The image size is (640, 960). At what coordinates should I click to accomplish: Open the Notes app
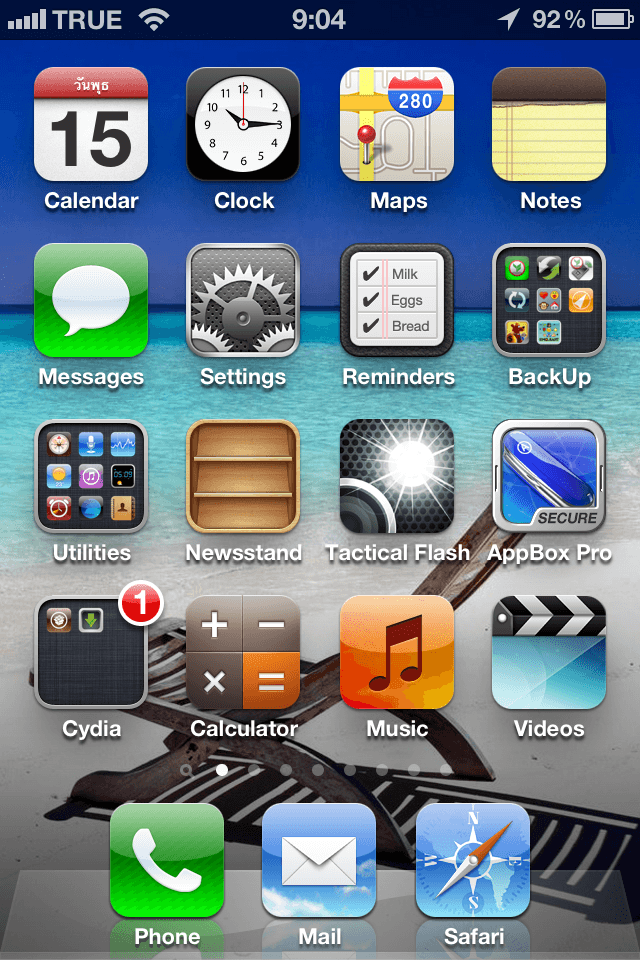click(x=549, y=125)
